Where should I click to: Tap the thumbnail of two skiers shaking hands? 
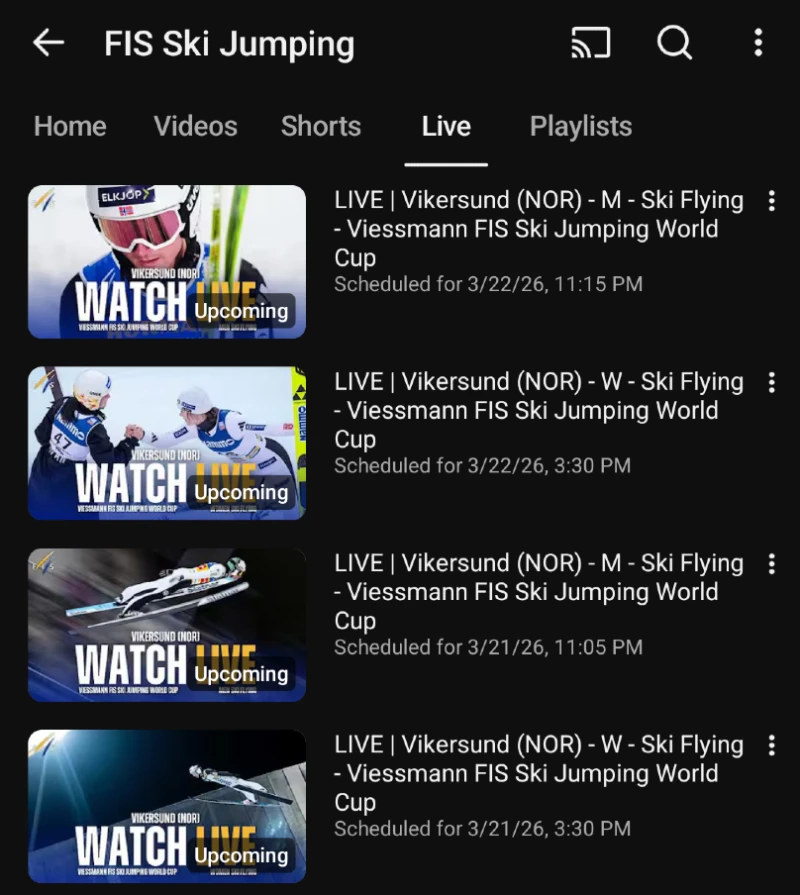pos(166,443)
